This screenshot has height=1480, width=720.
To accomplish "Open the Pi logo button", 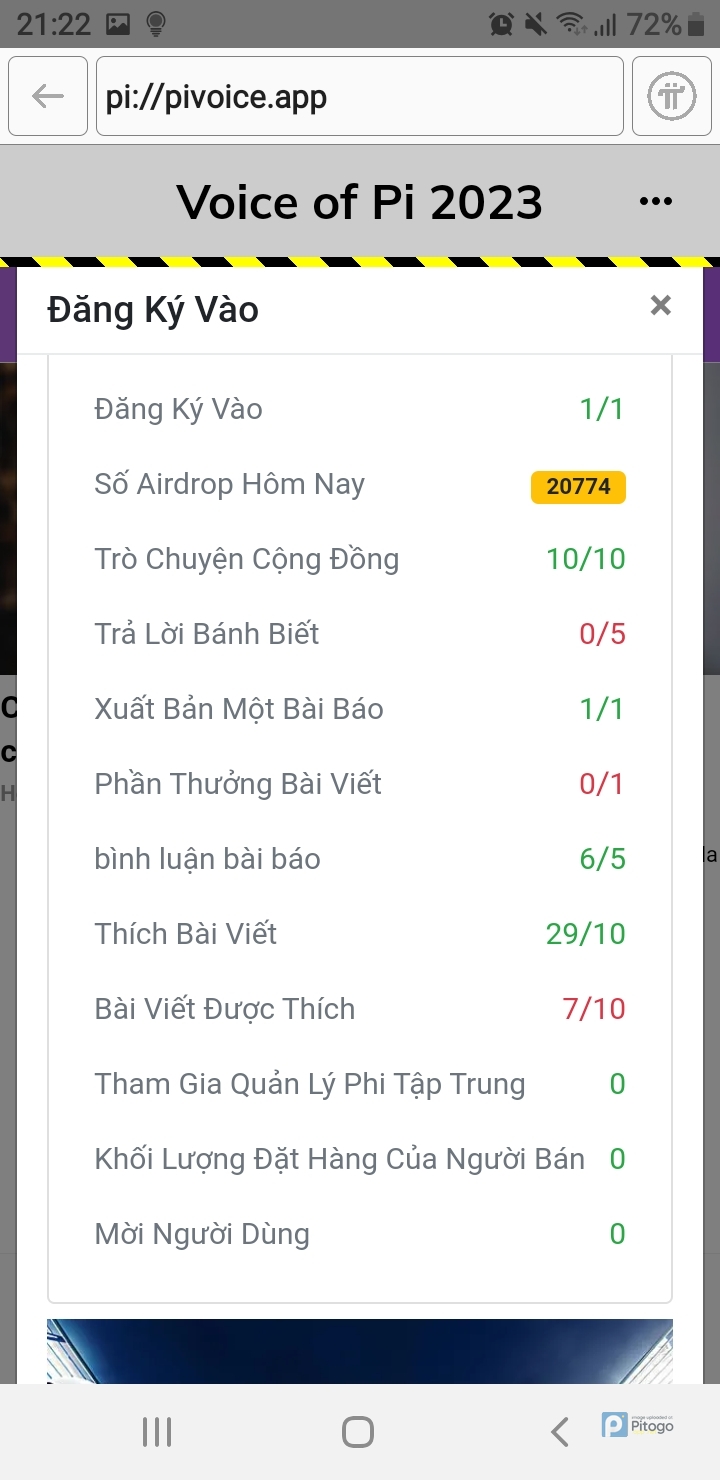I will point(671,96).
